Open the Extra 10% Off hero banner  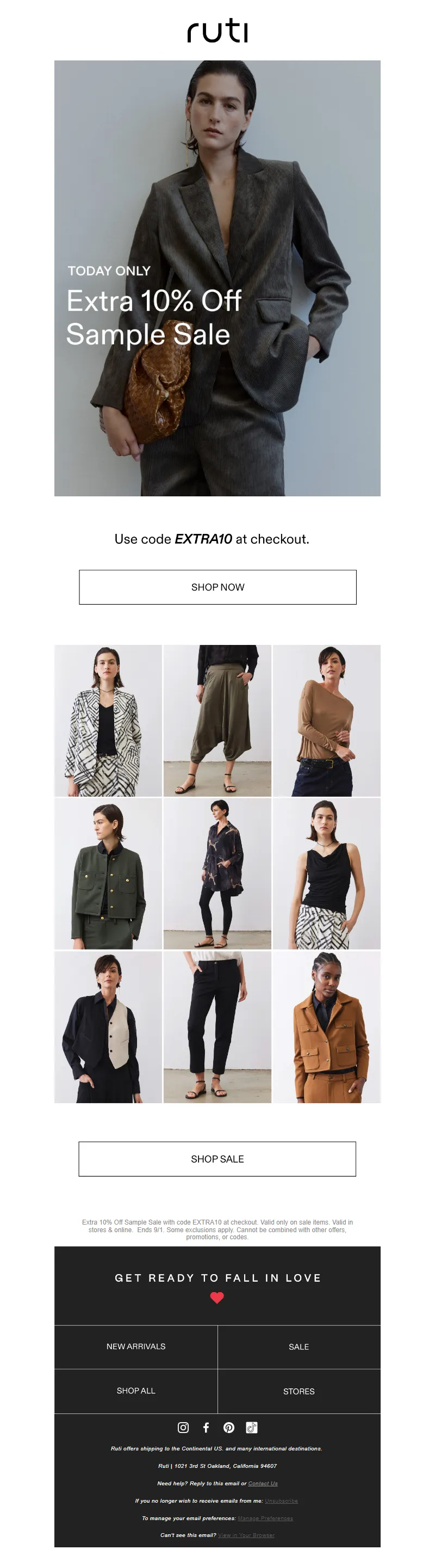(x=217, y=278)
